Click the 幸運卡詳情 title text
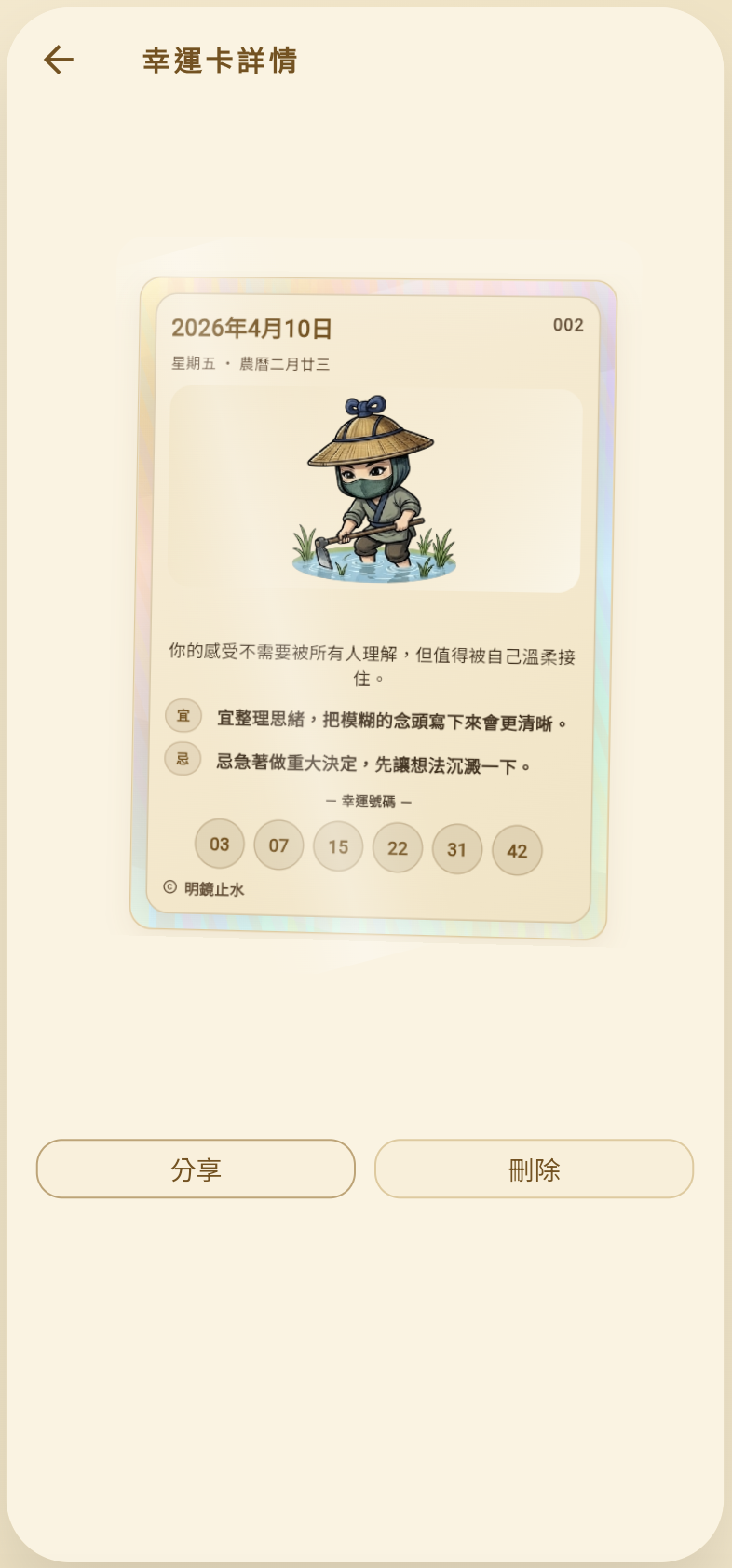Image resolution: width=732 pixels, height=1568 pixels. 219,60
